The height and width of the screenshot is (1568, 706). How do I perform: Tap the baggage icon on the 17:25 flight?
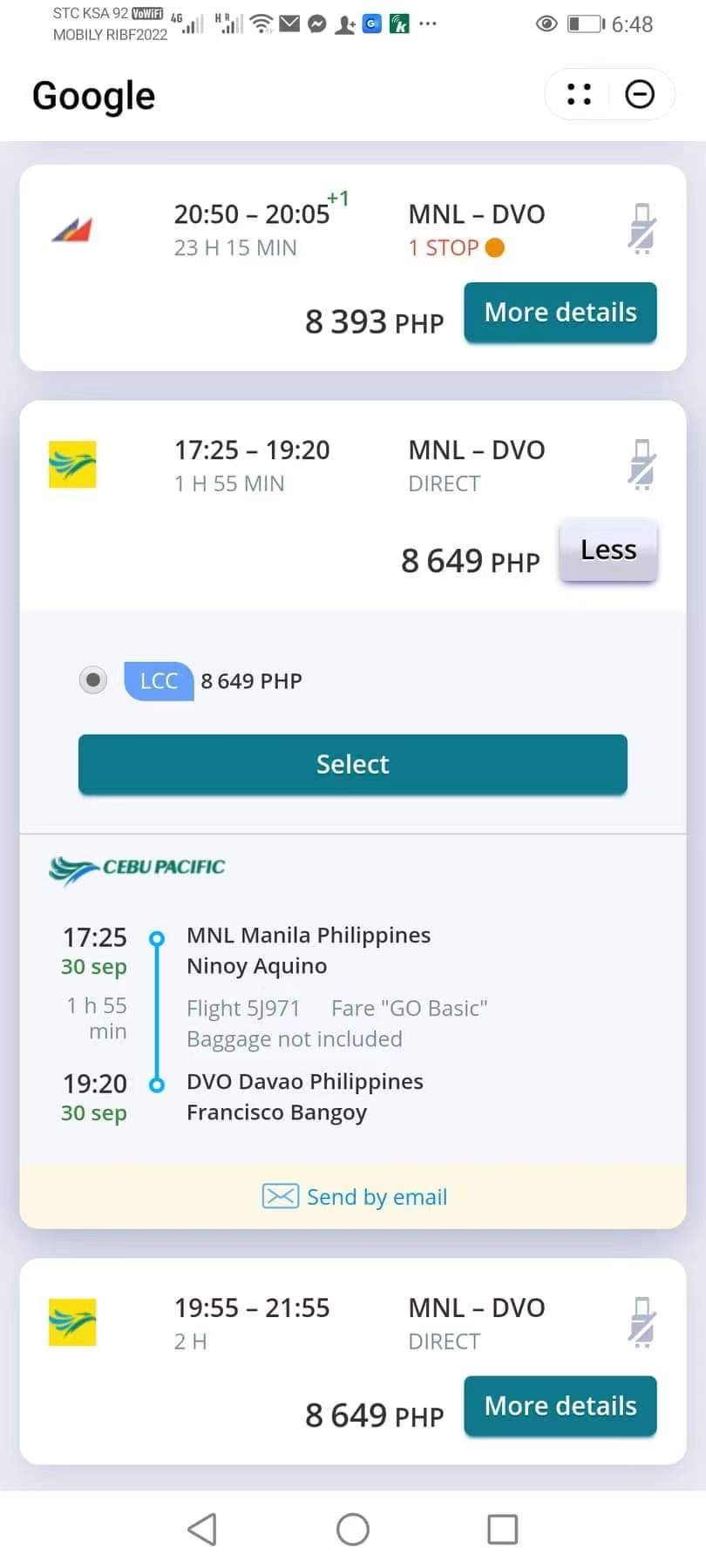[642, 465]
